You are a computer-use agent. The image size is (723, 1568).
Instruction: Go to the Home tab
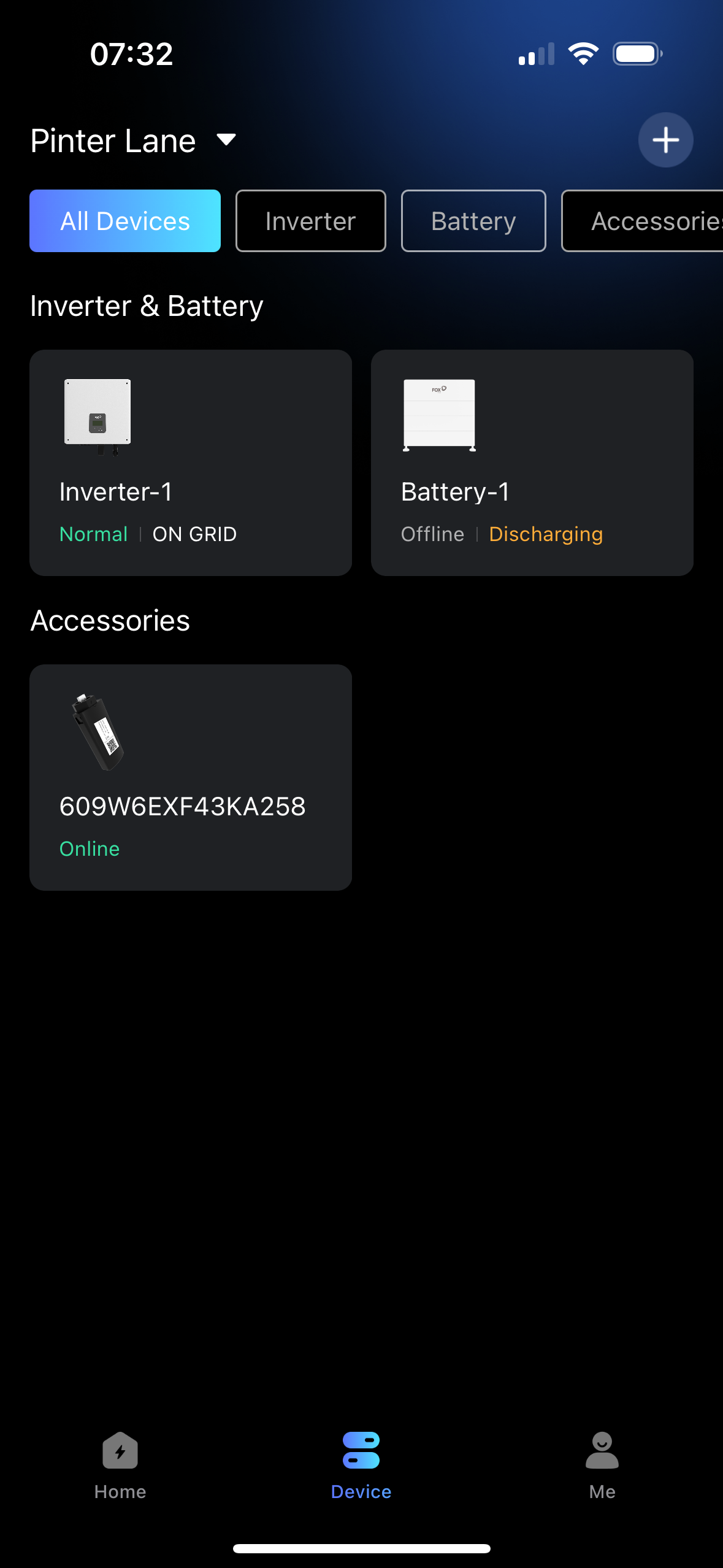120,1466
